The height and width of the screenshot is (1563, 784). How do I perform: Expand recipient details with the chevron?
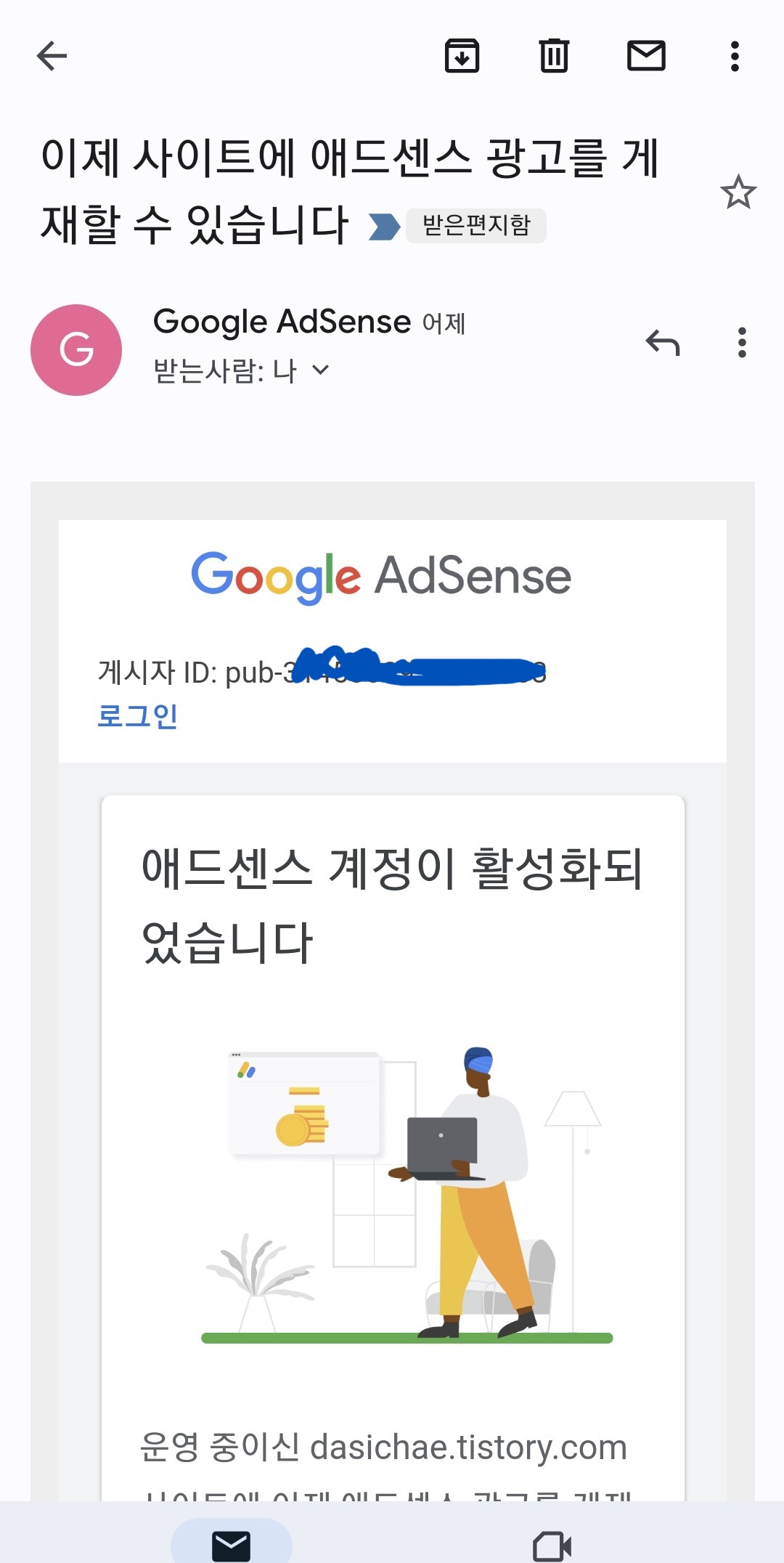[321, 370]
